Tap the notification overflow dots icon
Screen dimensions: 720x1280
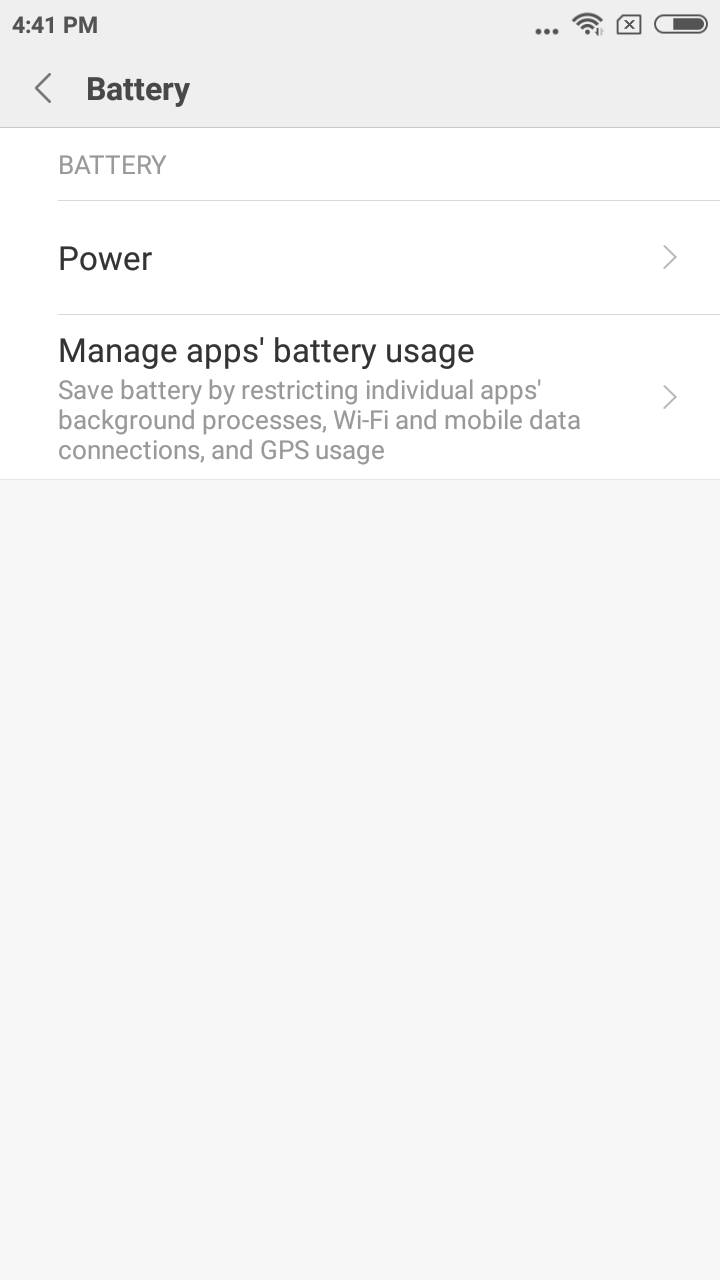coord(547,28)
